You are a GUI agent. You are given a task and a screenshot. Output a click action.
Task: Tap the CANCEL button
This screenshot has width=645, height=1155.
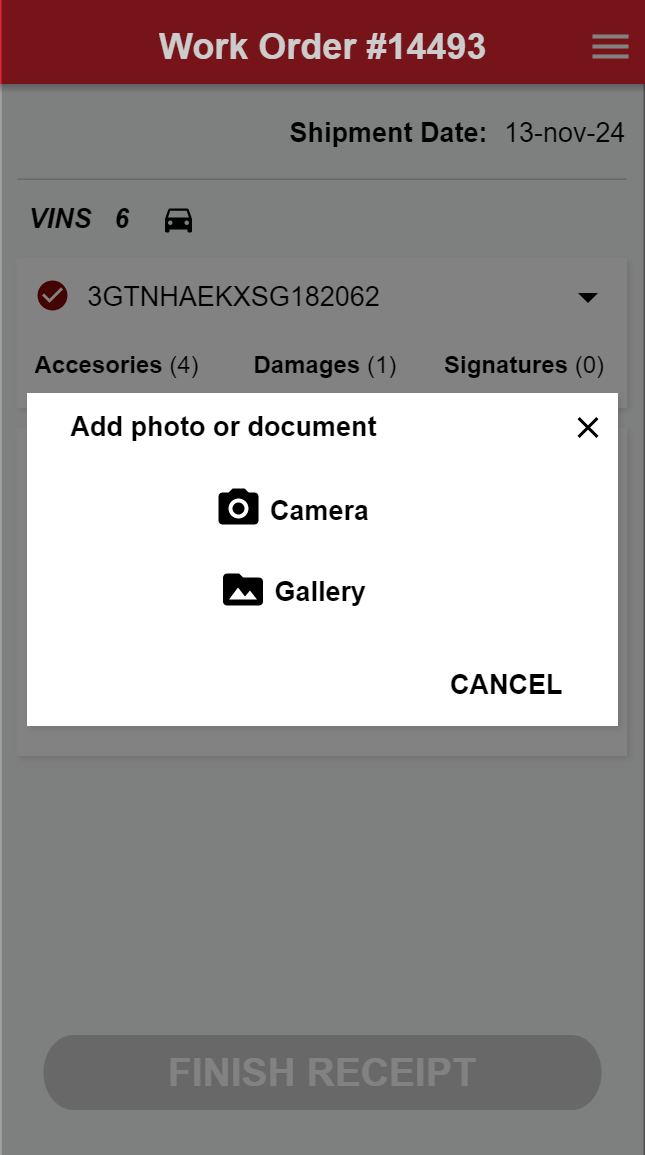click(506, 684)
